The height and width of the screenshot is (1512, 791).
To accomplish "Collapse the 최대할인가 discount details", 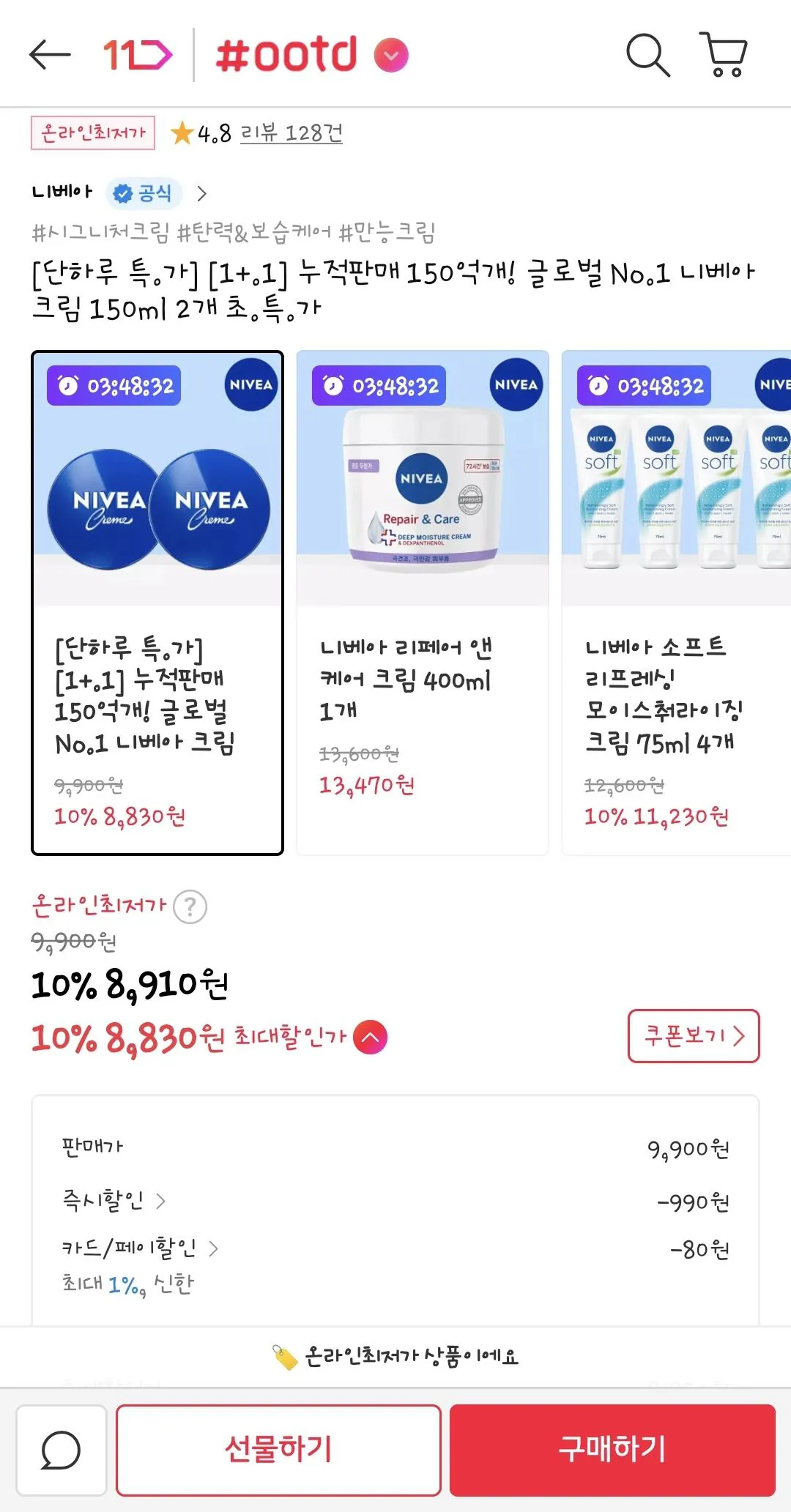I will point(370,1036).
